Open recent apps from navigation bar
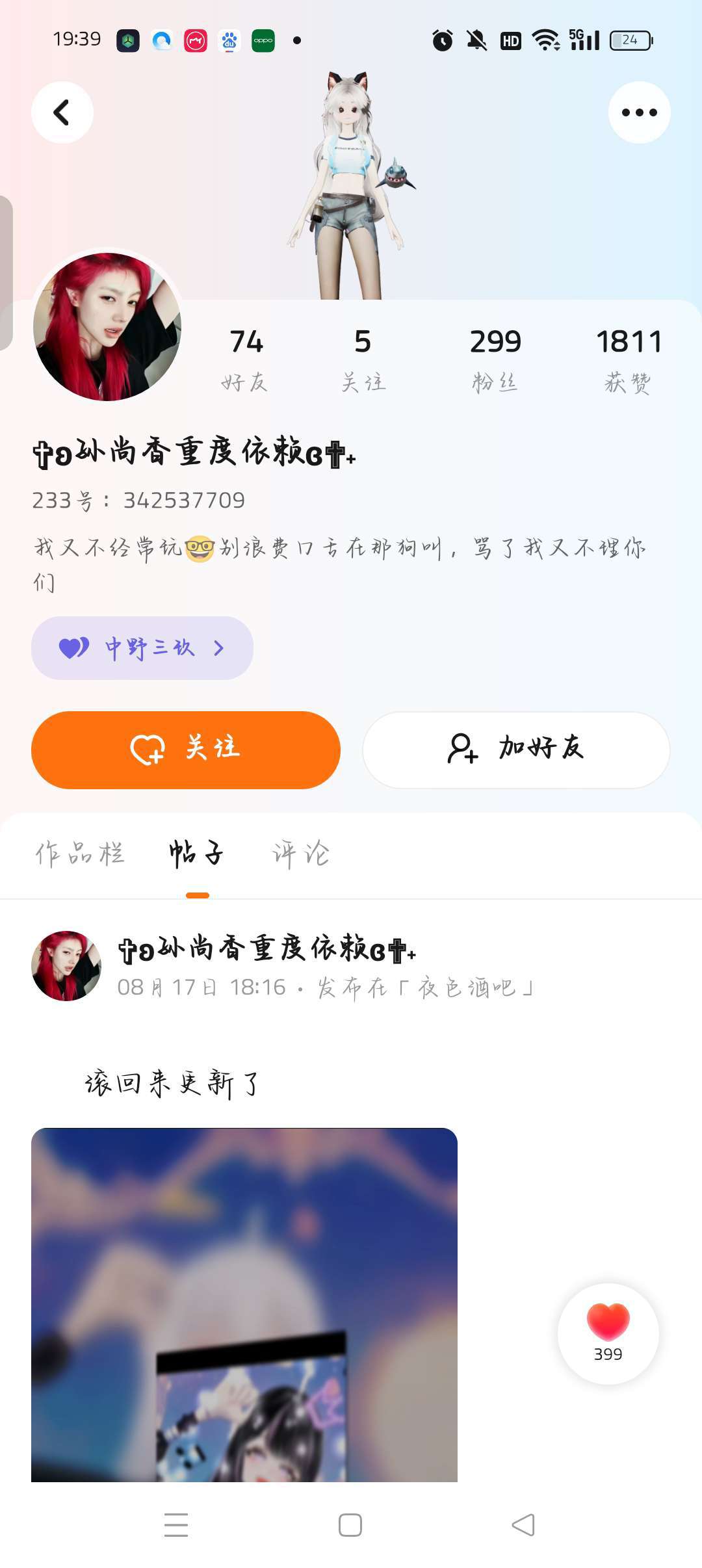The height and width of the screenshot is (1568, 702). pyautogui.click(x=176, y=1524)
